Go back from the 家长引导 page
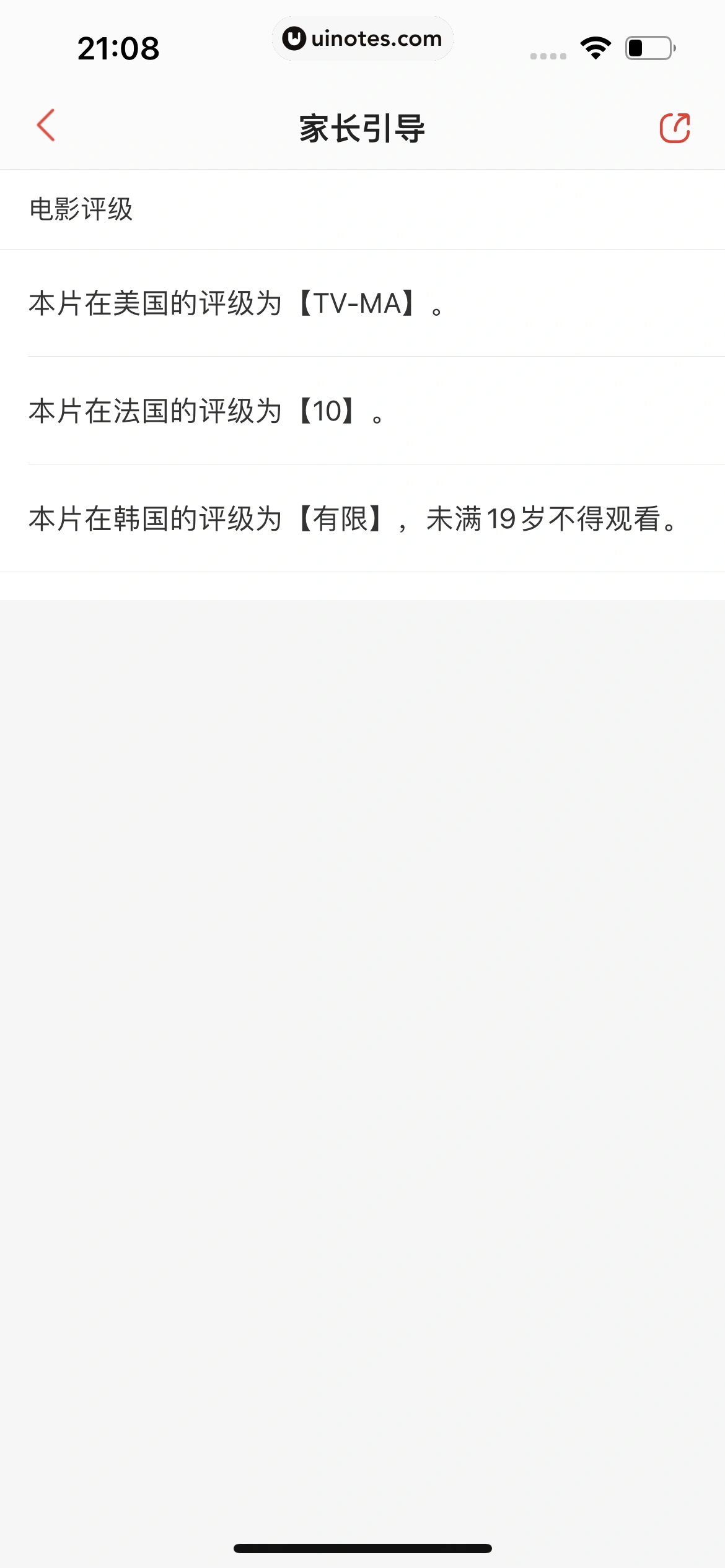The image size is (725, 1568). click(x=46, y=126)
